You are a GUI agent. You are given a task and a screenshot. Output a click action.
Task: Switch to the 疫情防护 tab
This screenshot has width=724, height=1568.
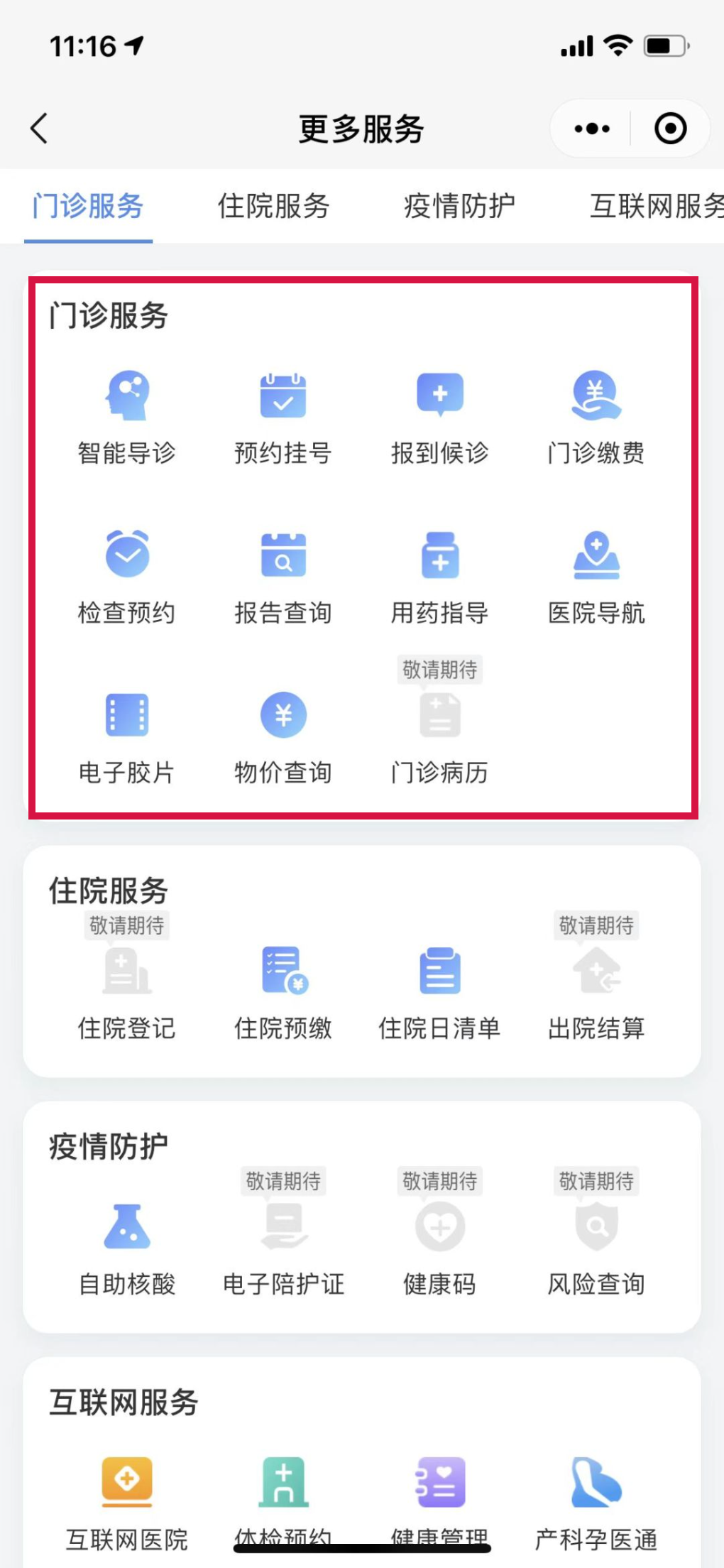[x=459, y=207]
